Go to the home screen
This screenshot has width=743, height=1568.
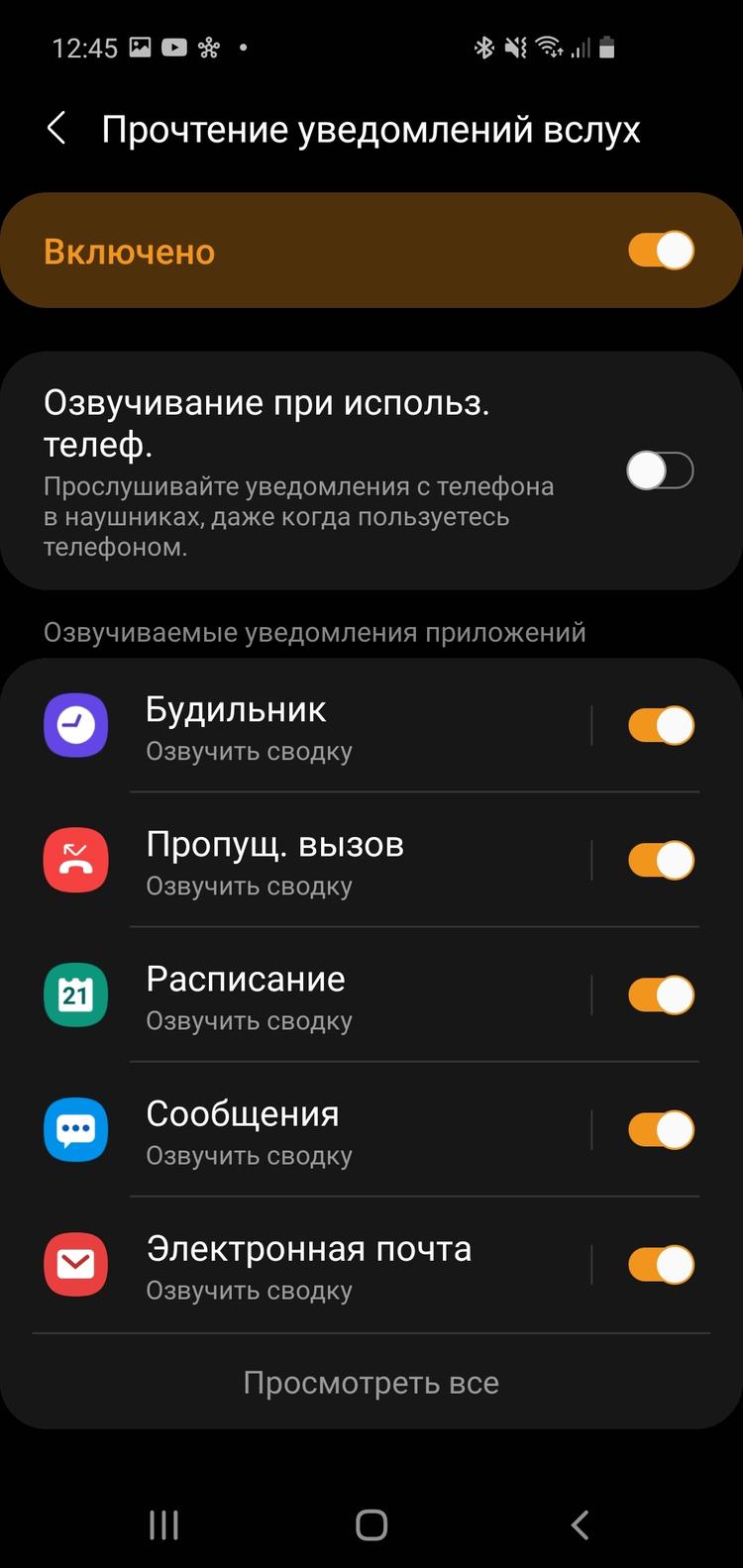click(371, 1525)
